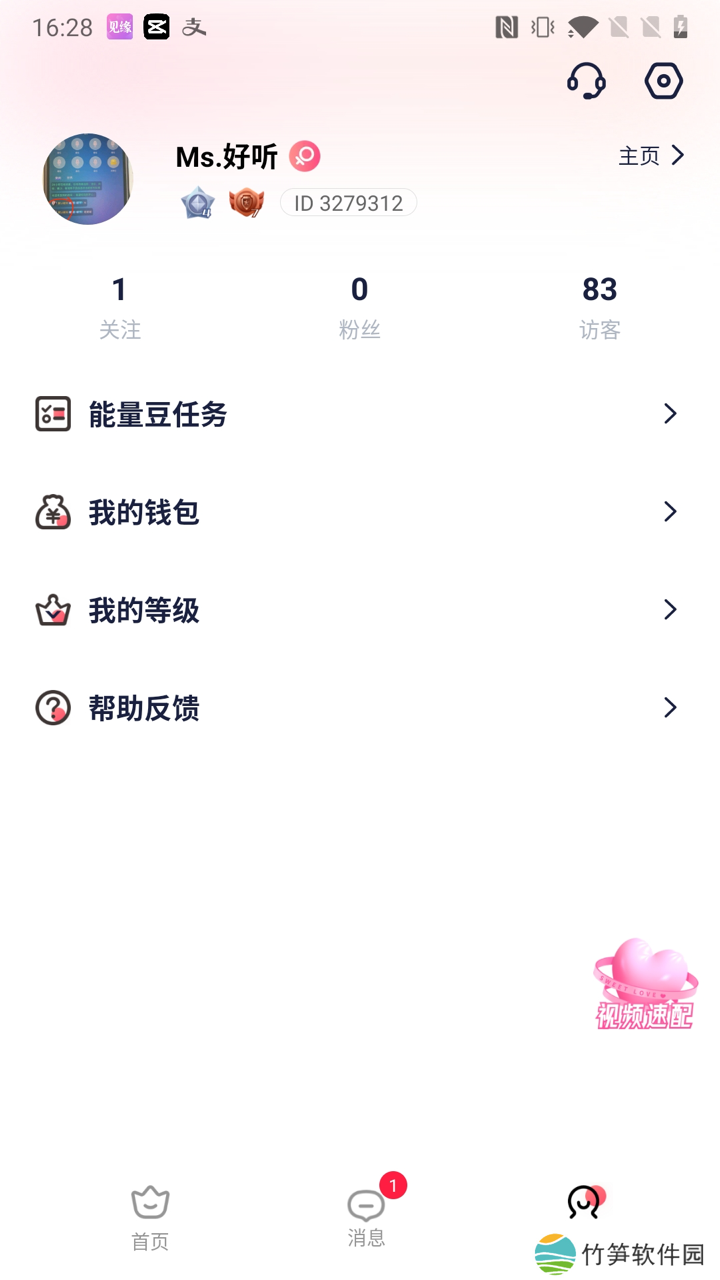The height and width of the screenshot is (1280, 720).
Task: Start 视频速配 video matching
Action: (x=645, y=984)
